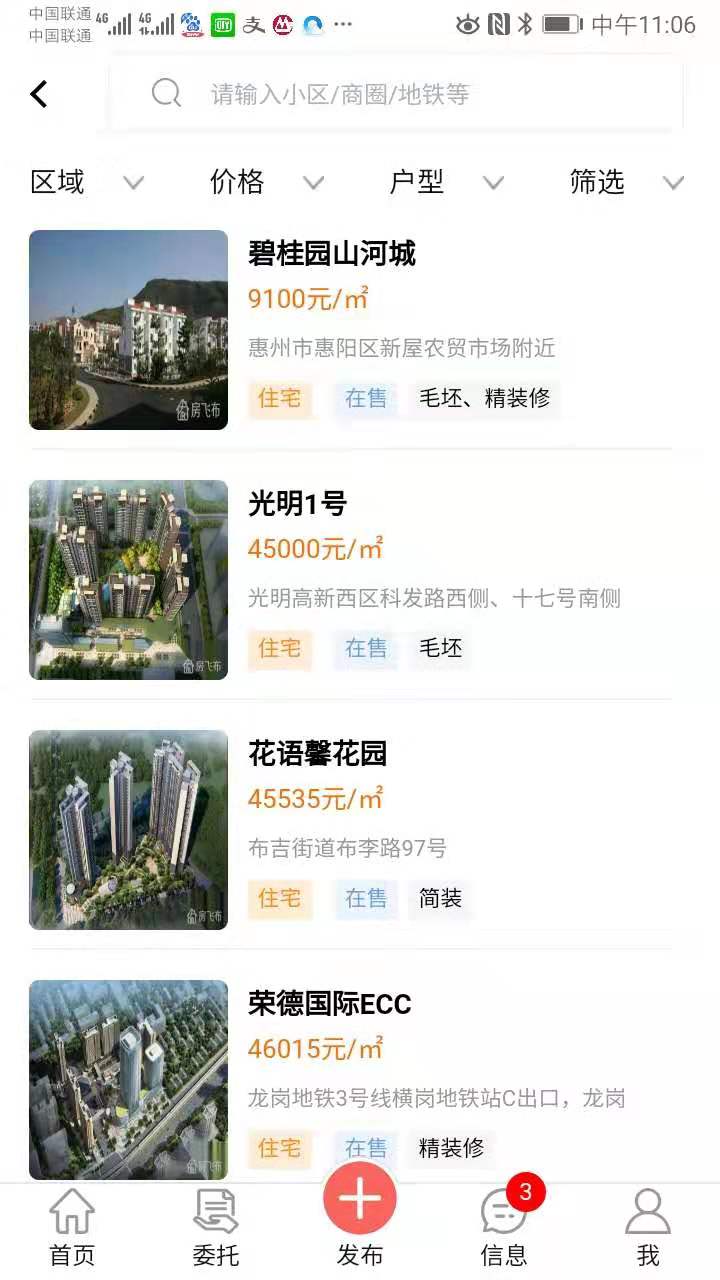Open the 荣德国际ECC listing
Image resolution: width=720 pixels, height=1280 pixels.
pyautogui.click(x=330, y=1005)
